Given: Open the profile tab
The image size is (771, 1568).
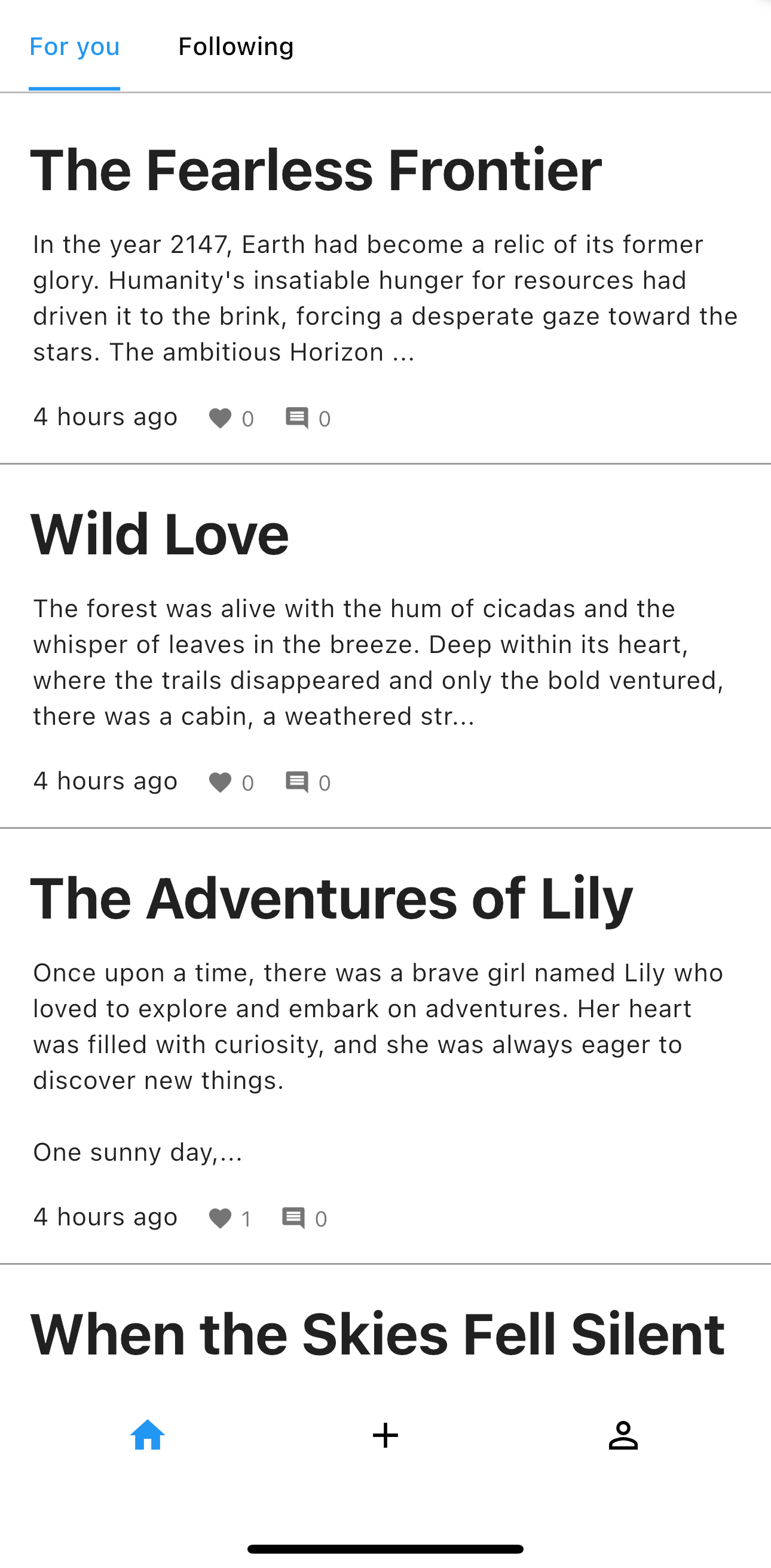Looking at the screenshot, I should pyautogui.click(x=623, y=1435).
